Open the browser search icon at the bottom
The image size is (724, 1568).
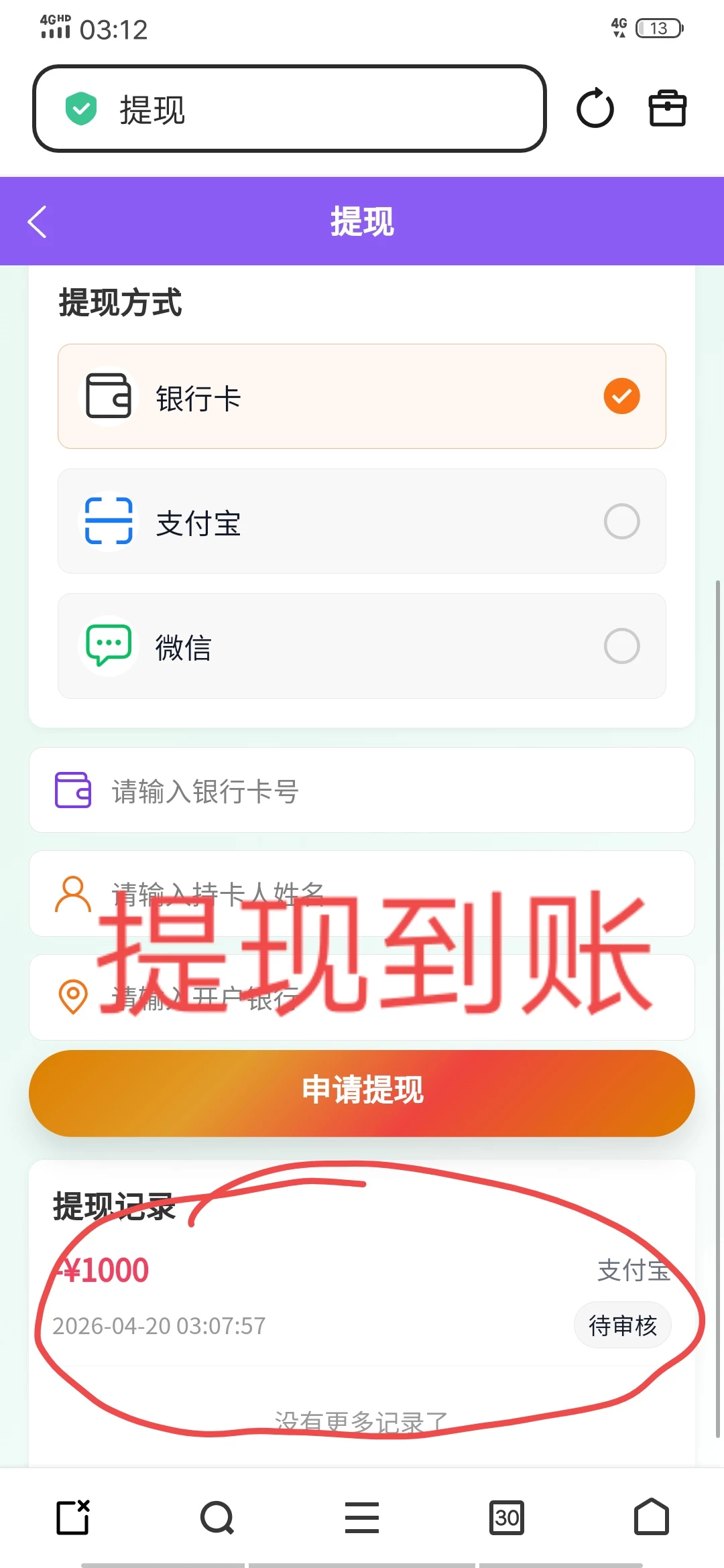(x=217, y=1518)
